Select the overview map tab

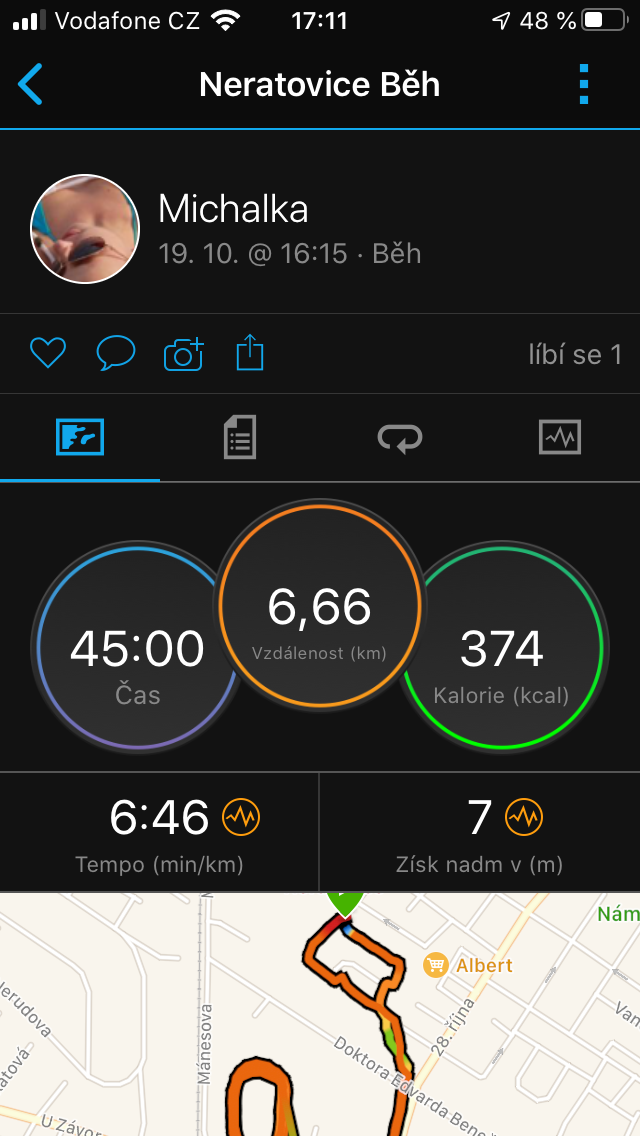pos(80,438)
